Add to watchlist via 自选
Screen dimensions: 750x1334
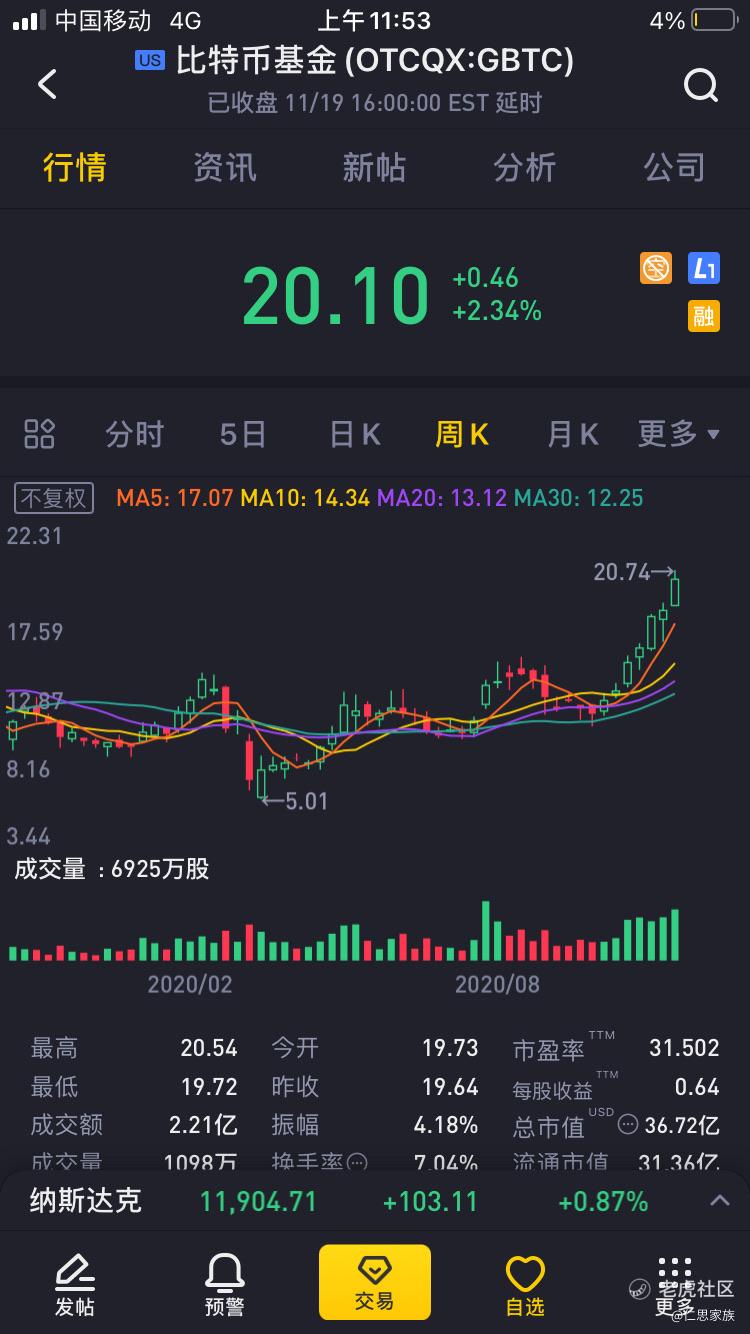tap(524, 1285)
